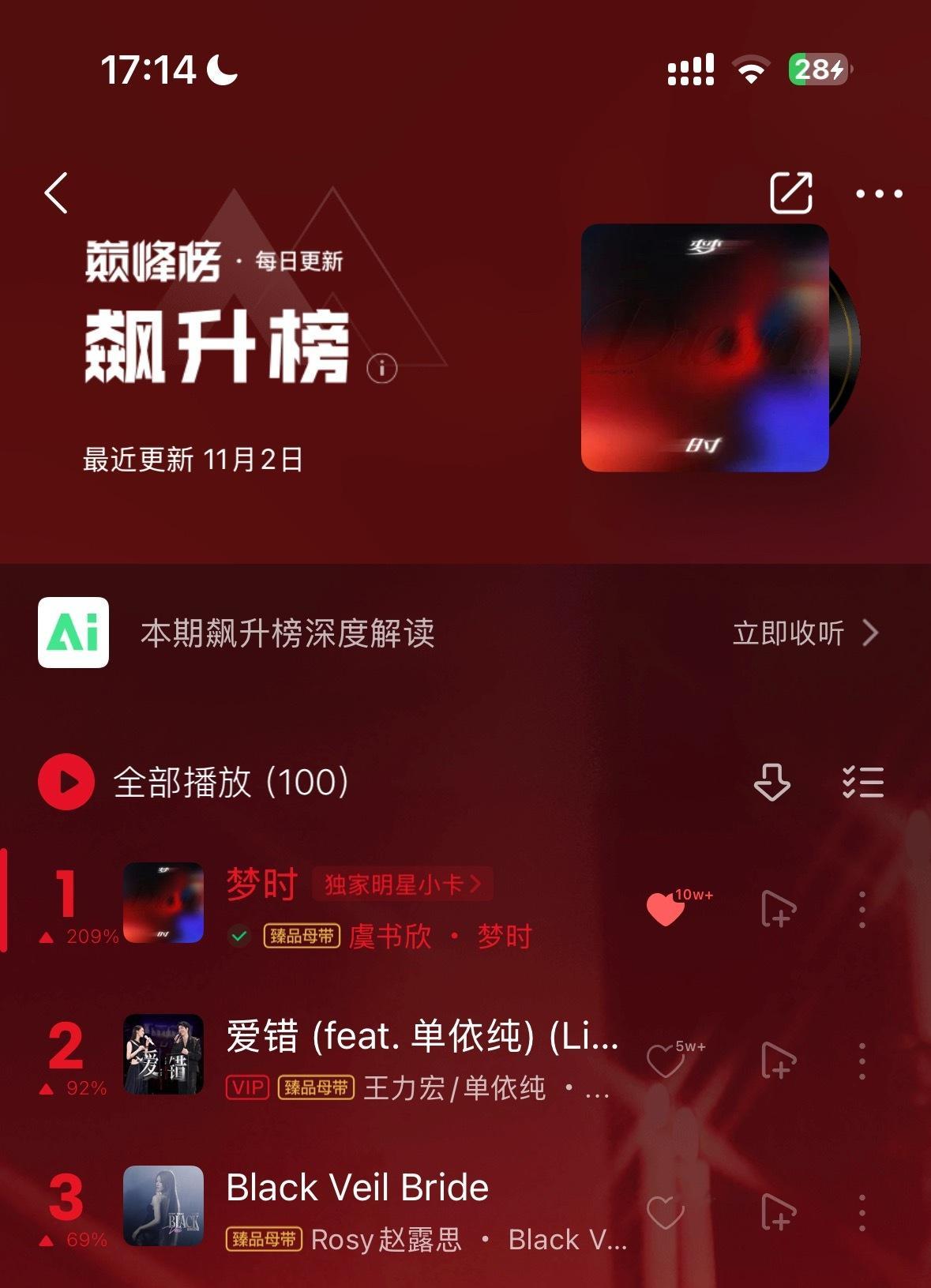
Task: Open the 独家明星小卡 expander on 梦时
Action: pos(404,885)
